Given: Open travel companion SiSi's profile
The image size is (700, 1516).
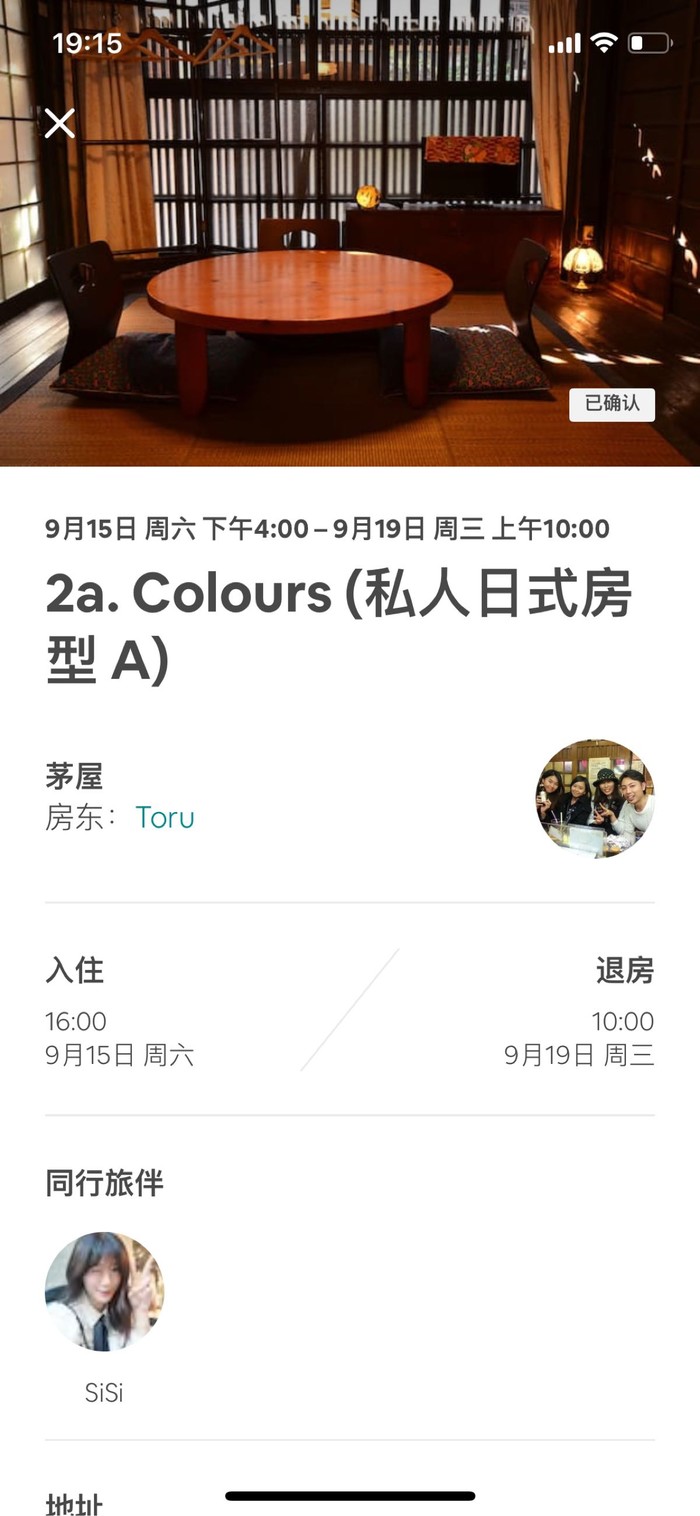Looking at the screenshot, I should click(104, 1291).
